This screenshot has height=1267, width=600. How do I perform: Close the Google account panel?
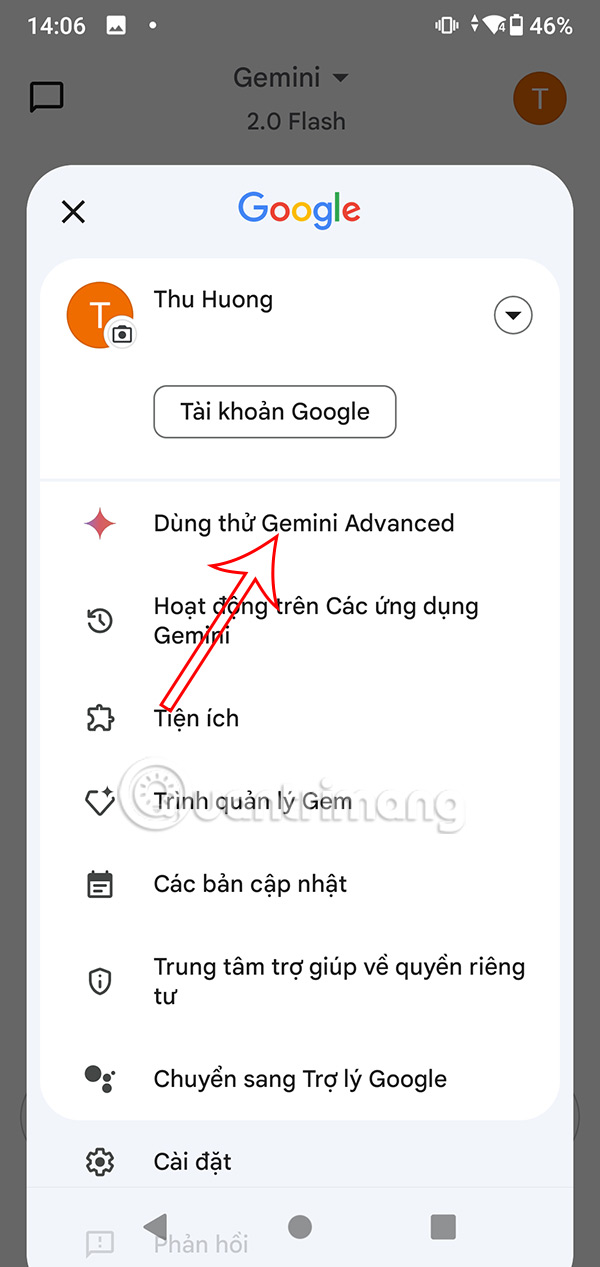pos(73,211)
